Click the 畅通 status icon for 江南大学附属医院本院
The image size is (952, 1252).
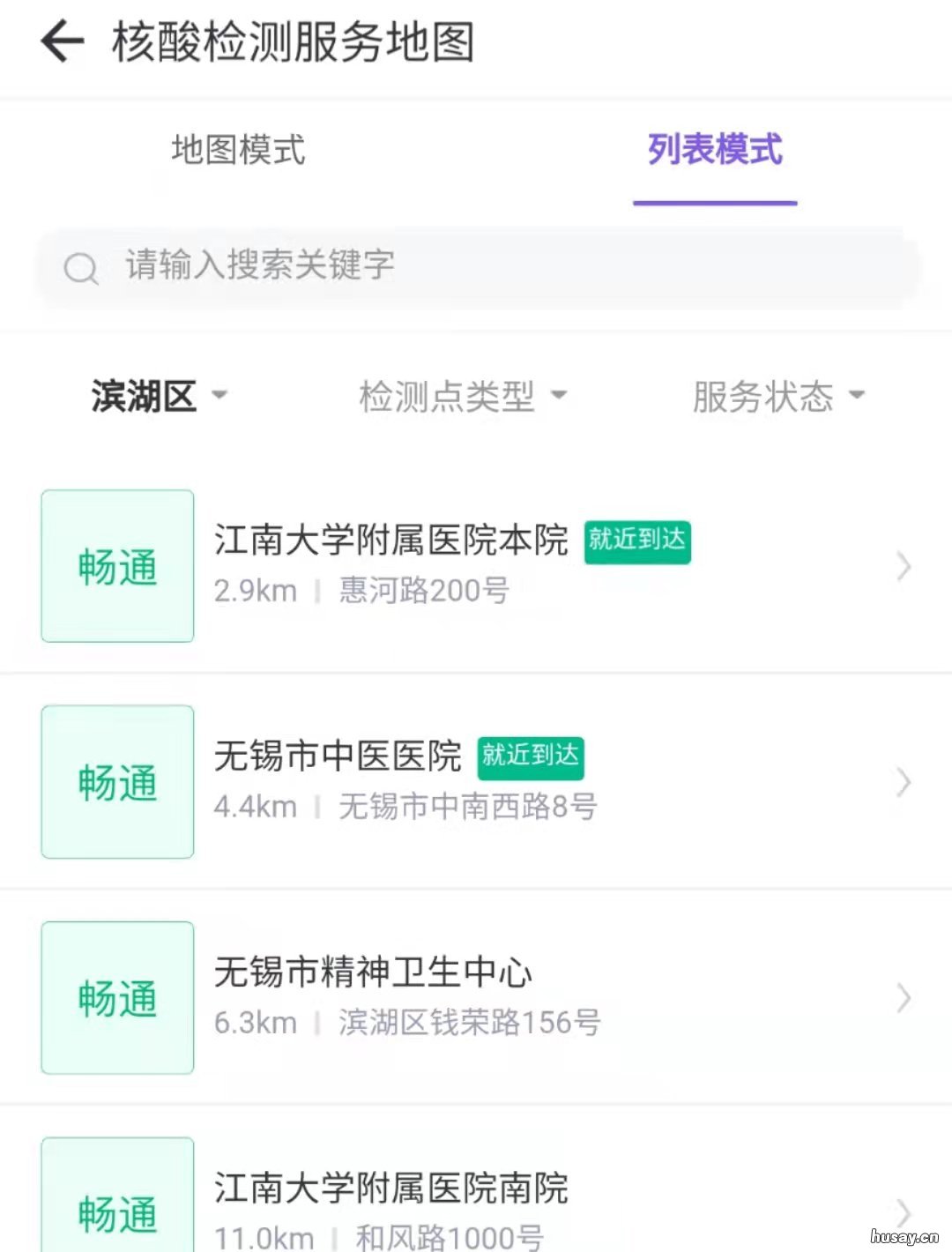tap(116, 566)
